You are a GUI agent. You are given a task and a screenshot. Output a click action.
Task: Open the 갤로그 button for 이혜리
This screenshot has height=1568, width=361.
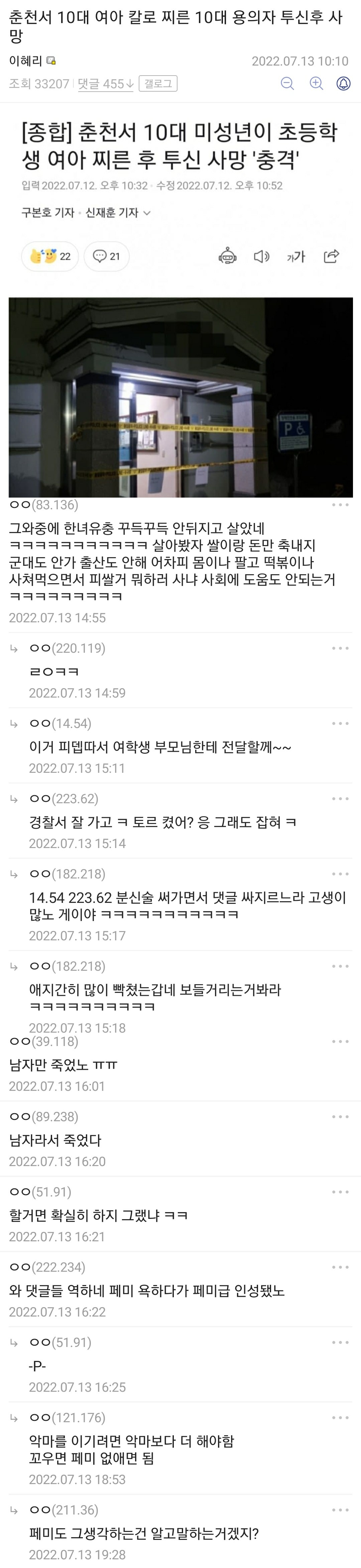tap(158, 83)
